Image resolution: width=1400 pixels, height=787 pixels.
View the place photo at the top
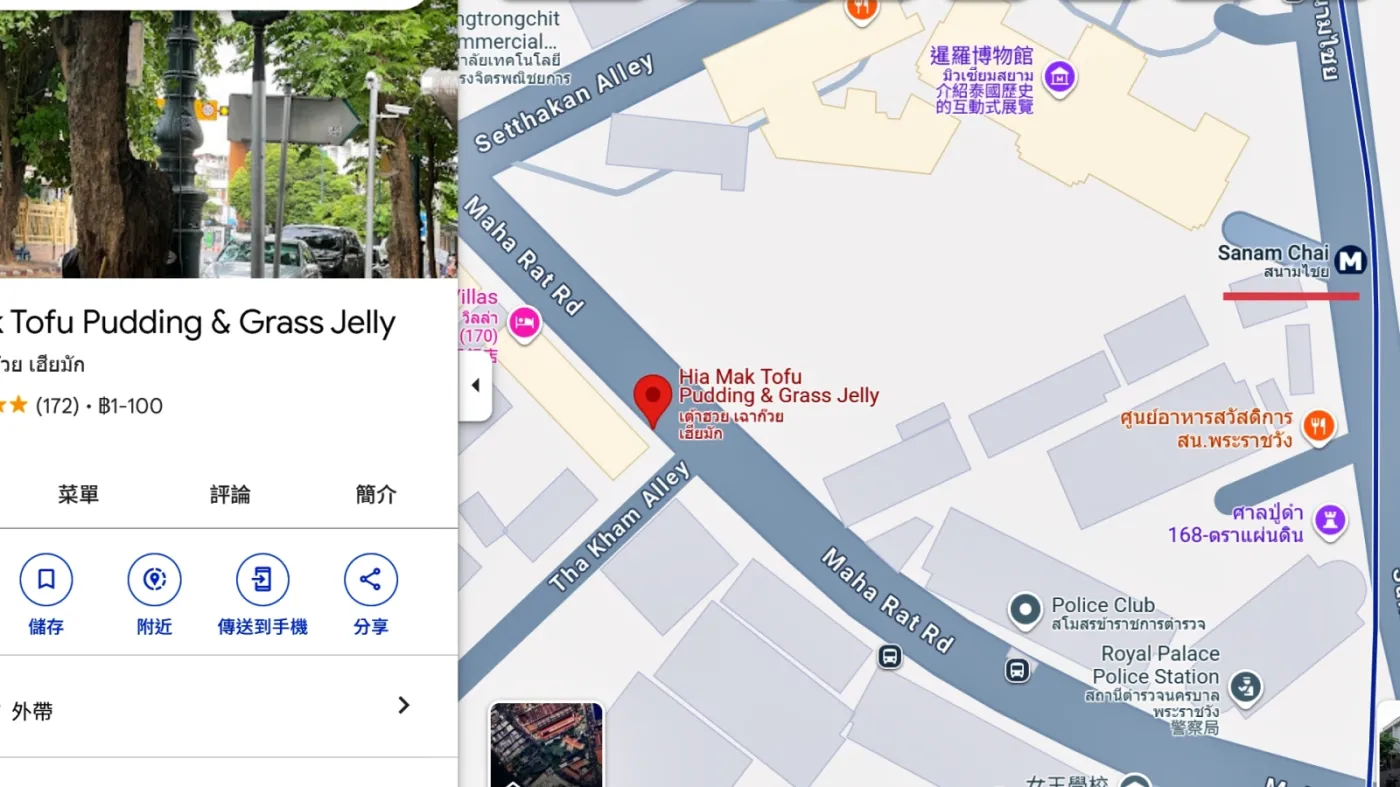(x=228, y=140)
